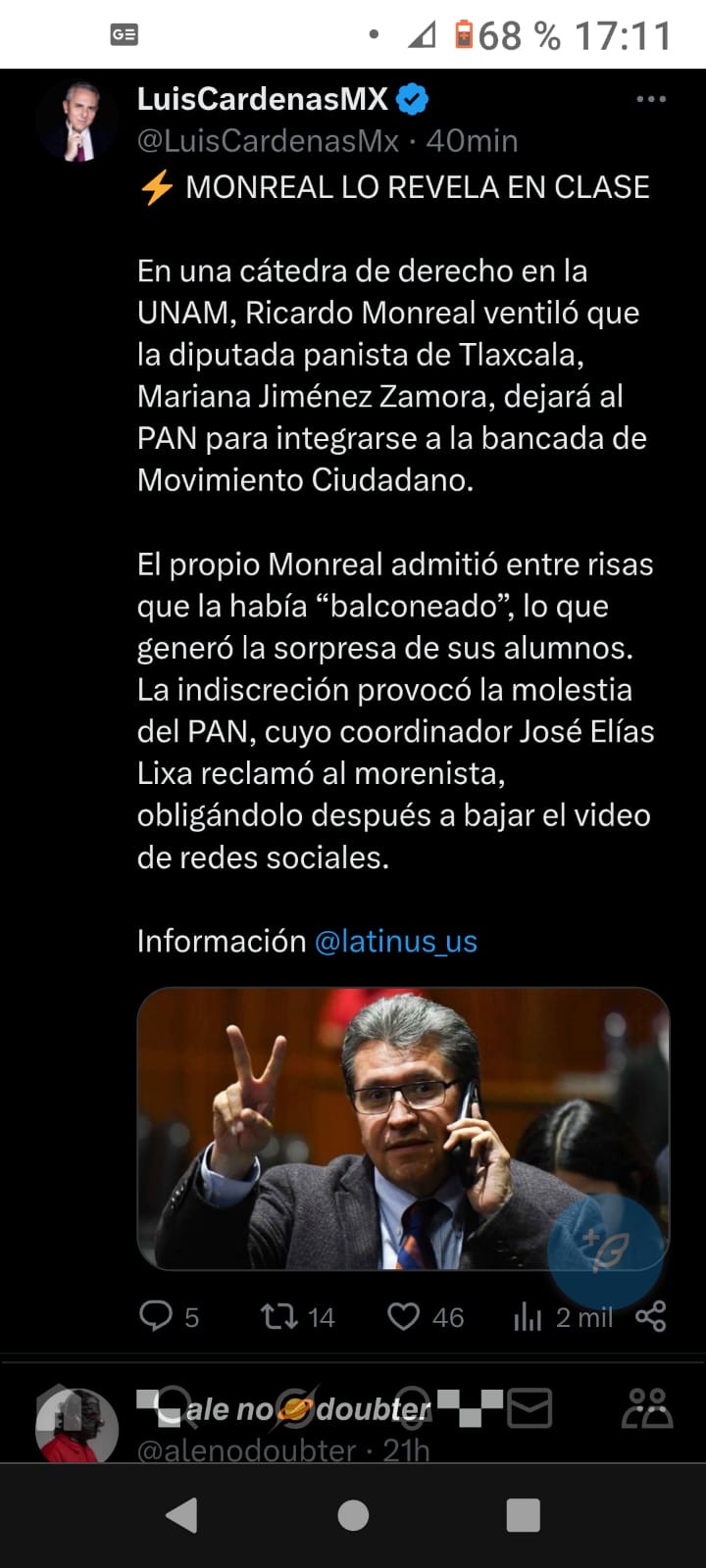The height and width of the screenshot is (1568, 706).
Task: Open the tweet overflow menu
Action: 651,99
